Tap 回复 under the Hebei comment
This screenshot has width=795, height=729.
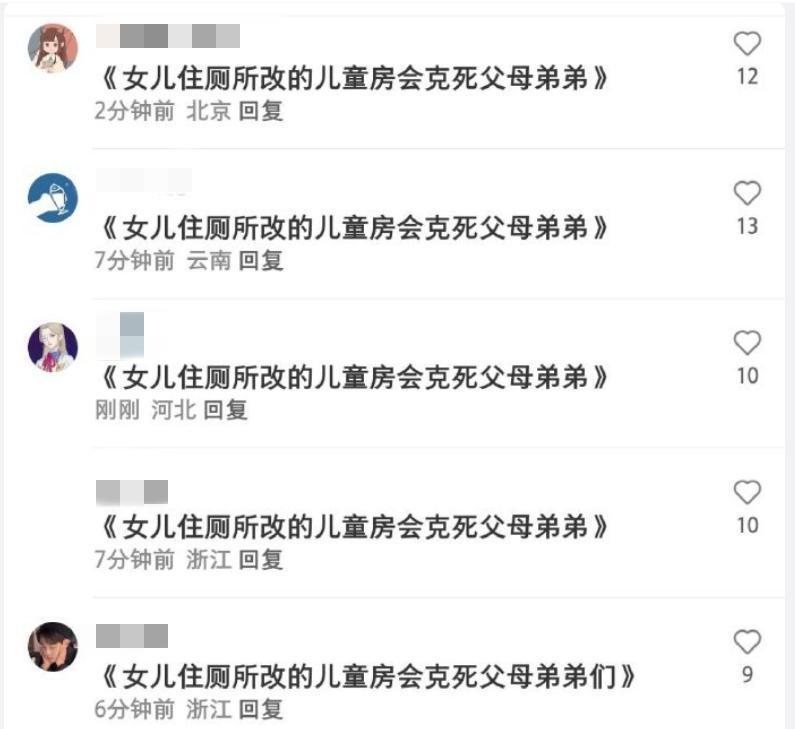226,410
